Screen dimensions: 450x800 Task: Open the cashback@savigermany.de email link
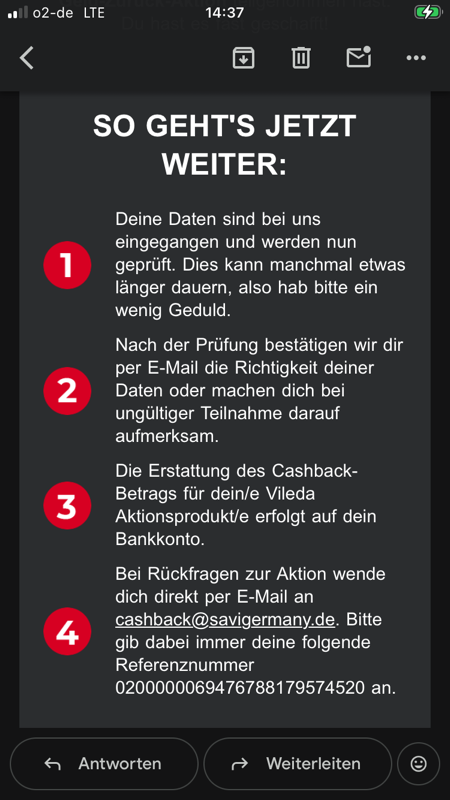225,619
